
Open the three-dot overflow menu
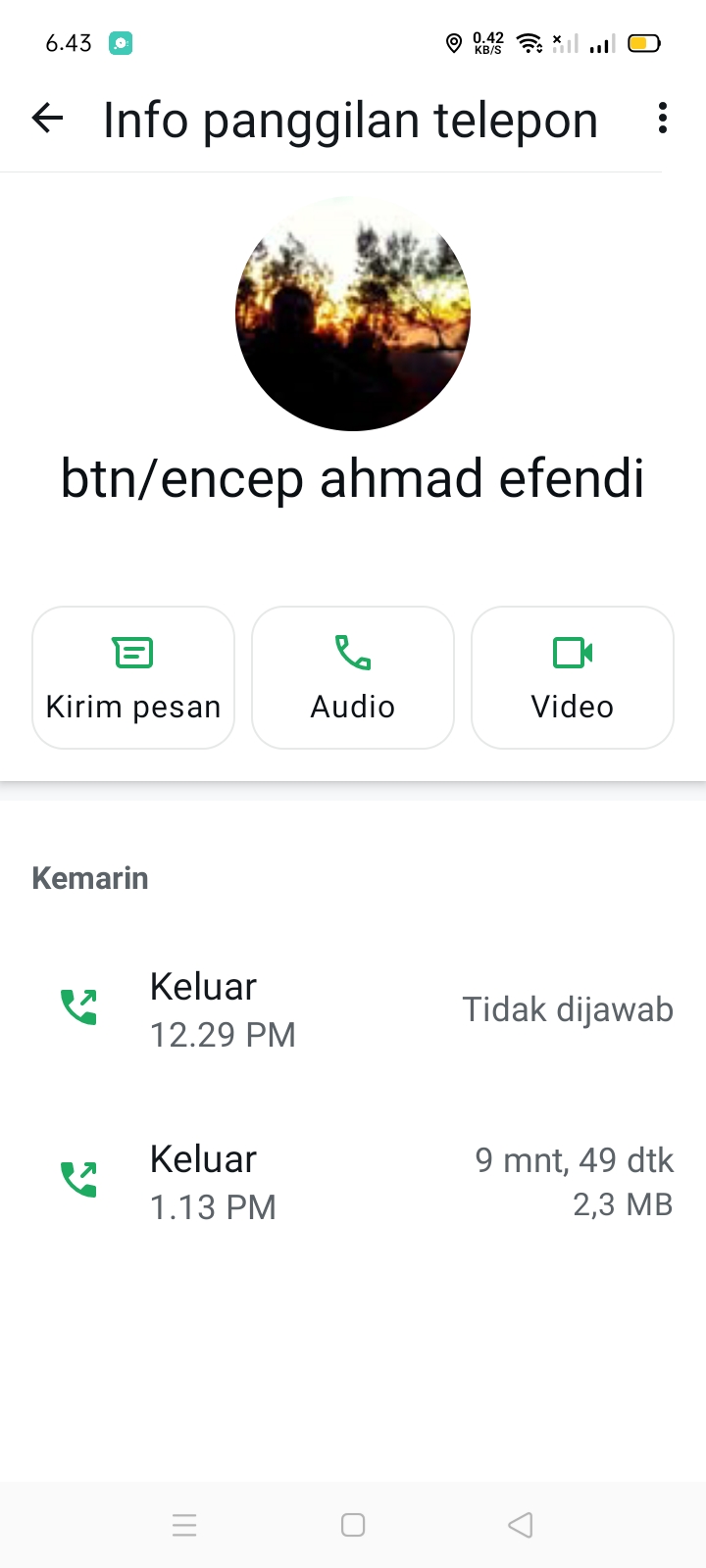[662, 118]
